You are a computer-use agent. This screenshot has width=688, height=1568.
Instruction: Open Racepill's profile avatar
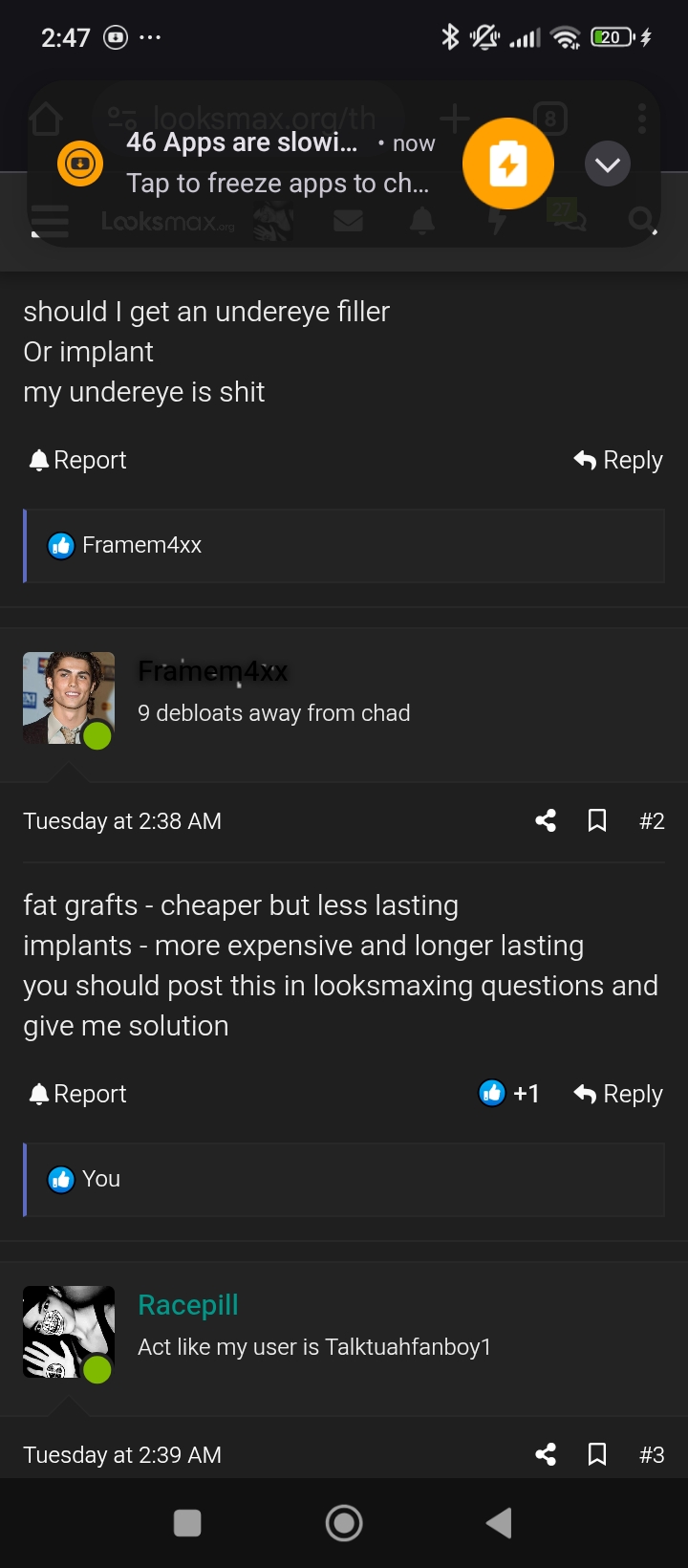(x=68, y=1331)
